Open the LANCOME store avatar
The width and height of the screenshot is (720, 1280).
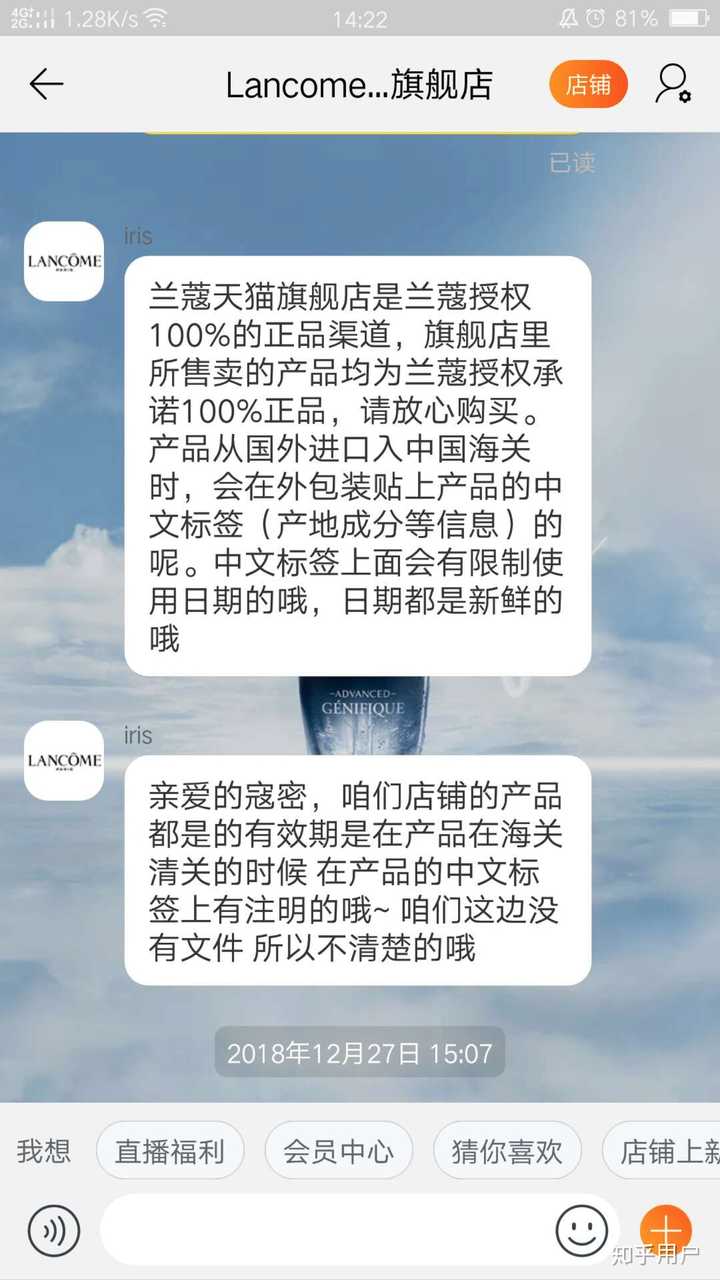[x=63, y=263]
